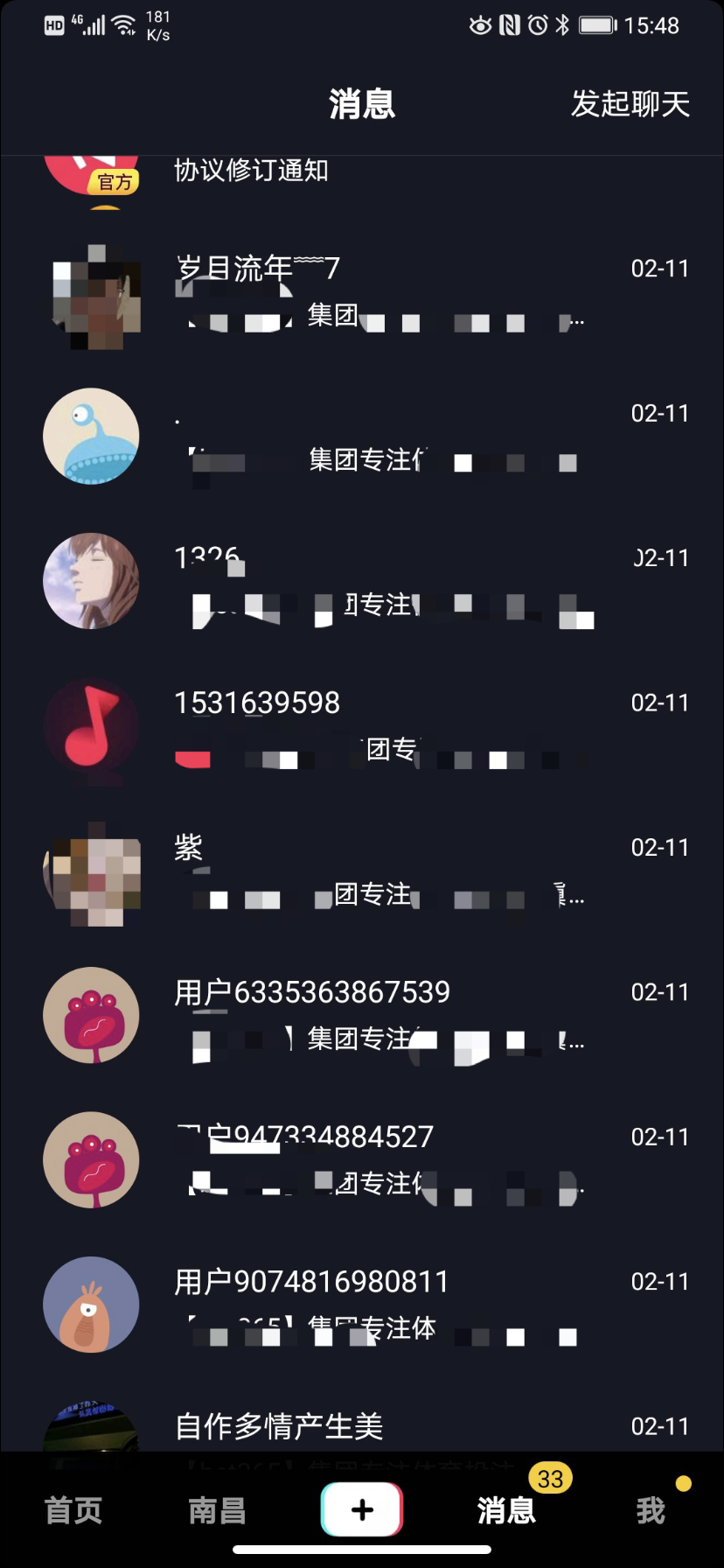The height and width of the screenshot is (1568, 724).
Task: Stay on the 消息 tab
Action: click(506, 1508)
